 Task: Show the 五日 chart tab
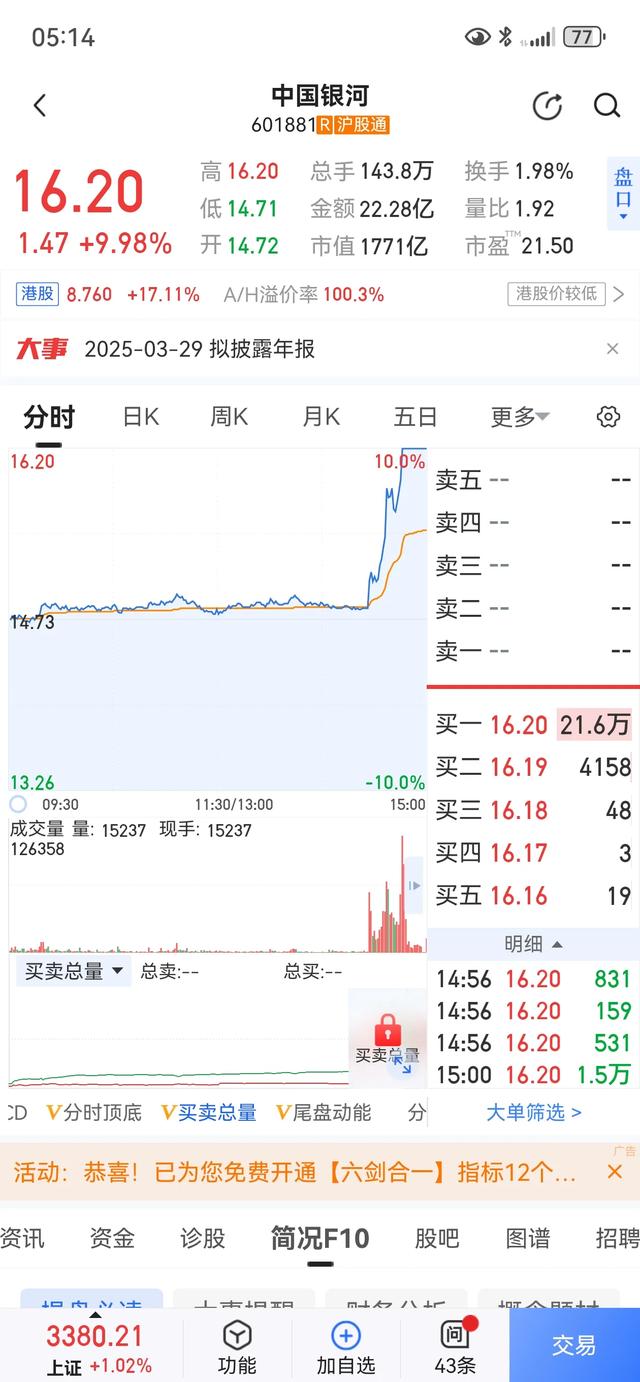point(415,416)
